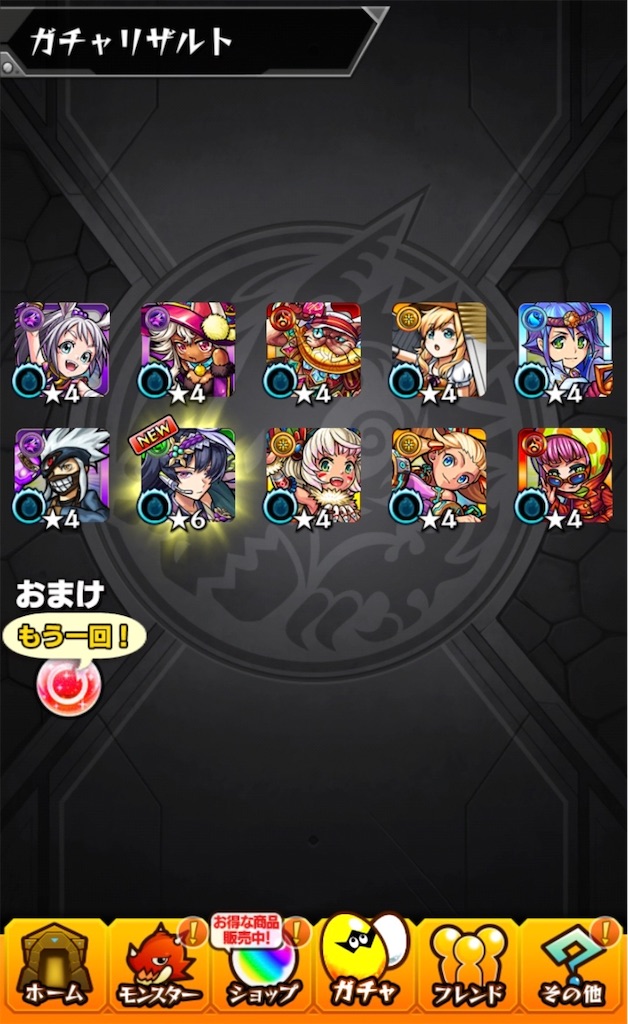View the bearded red-hat ★4 monster
Image resolution: width=628 pixels, height=1024 pixels.
coord(313,350)
